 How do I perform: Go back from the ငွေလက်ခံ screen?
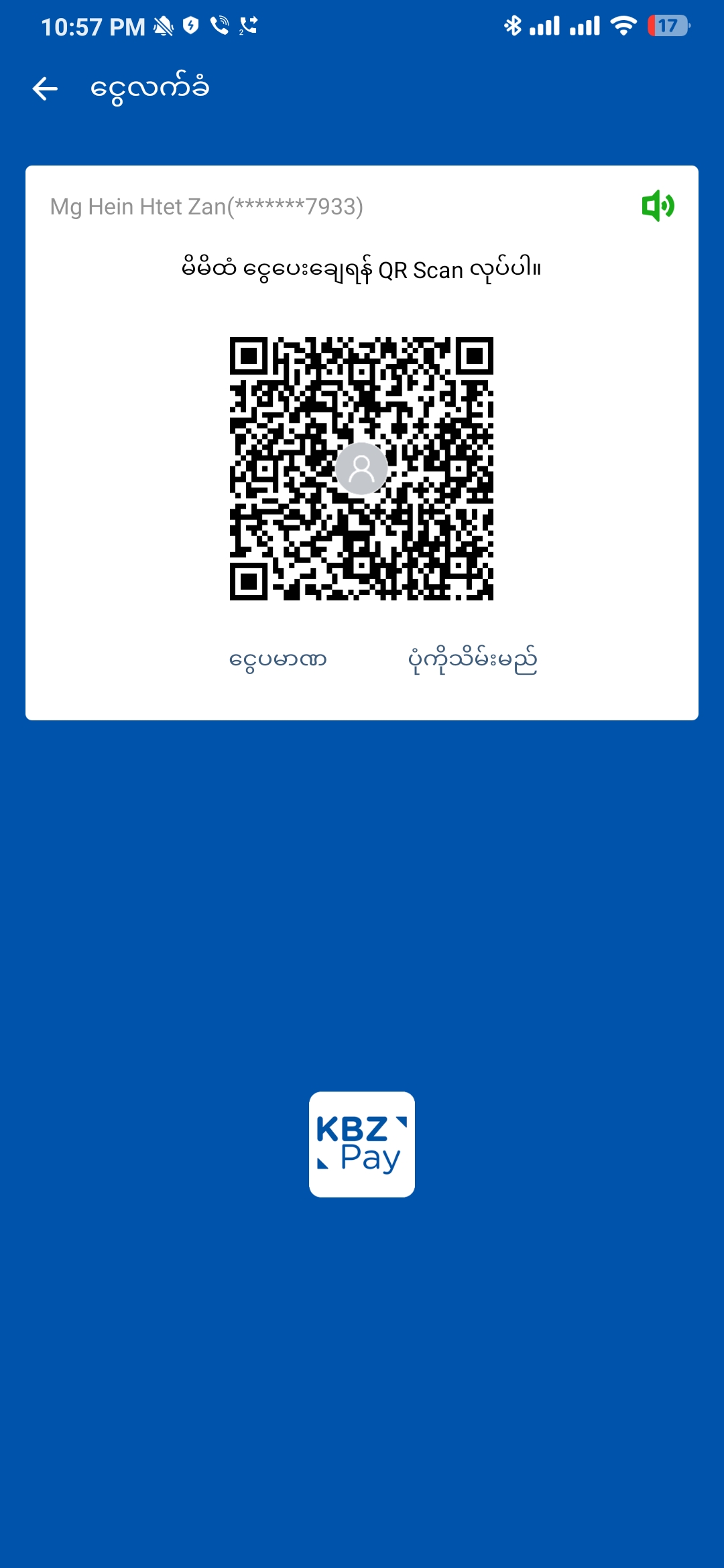(x=45, y=88)
